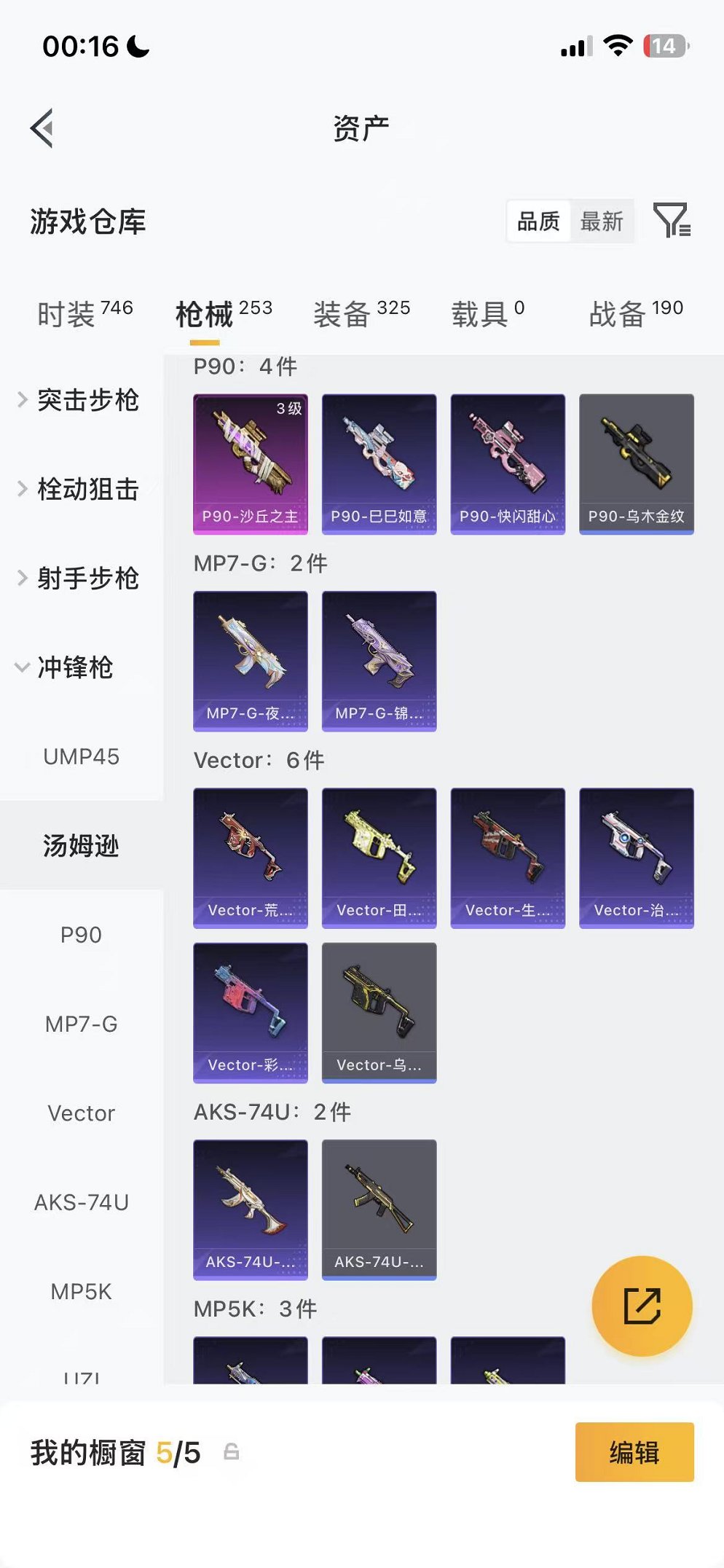The image size is (724, 1568).
Task: Expand the 栓动狙击 category
Action: click(x=79, y=489)
